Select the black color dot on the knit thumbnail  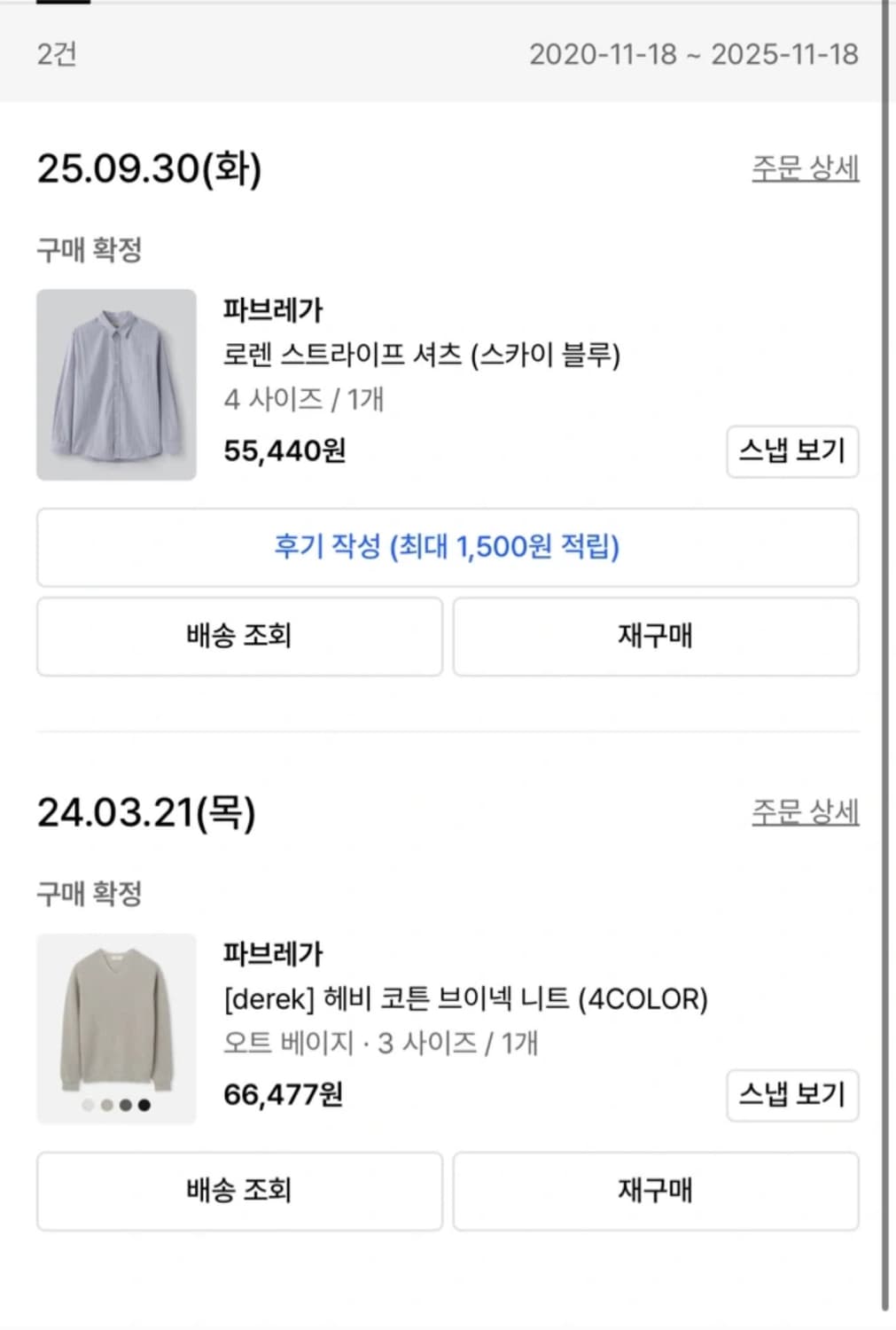point(144,1106)
